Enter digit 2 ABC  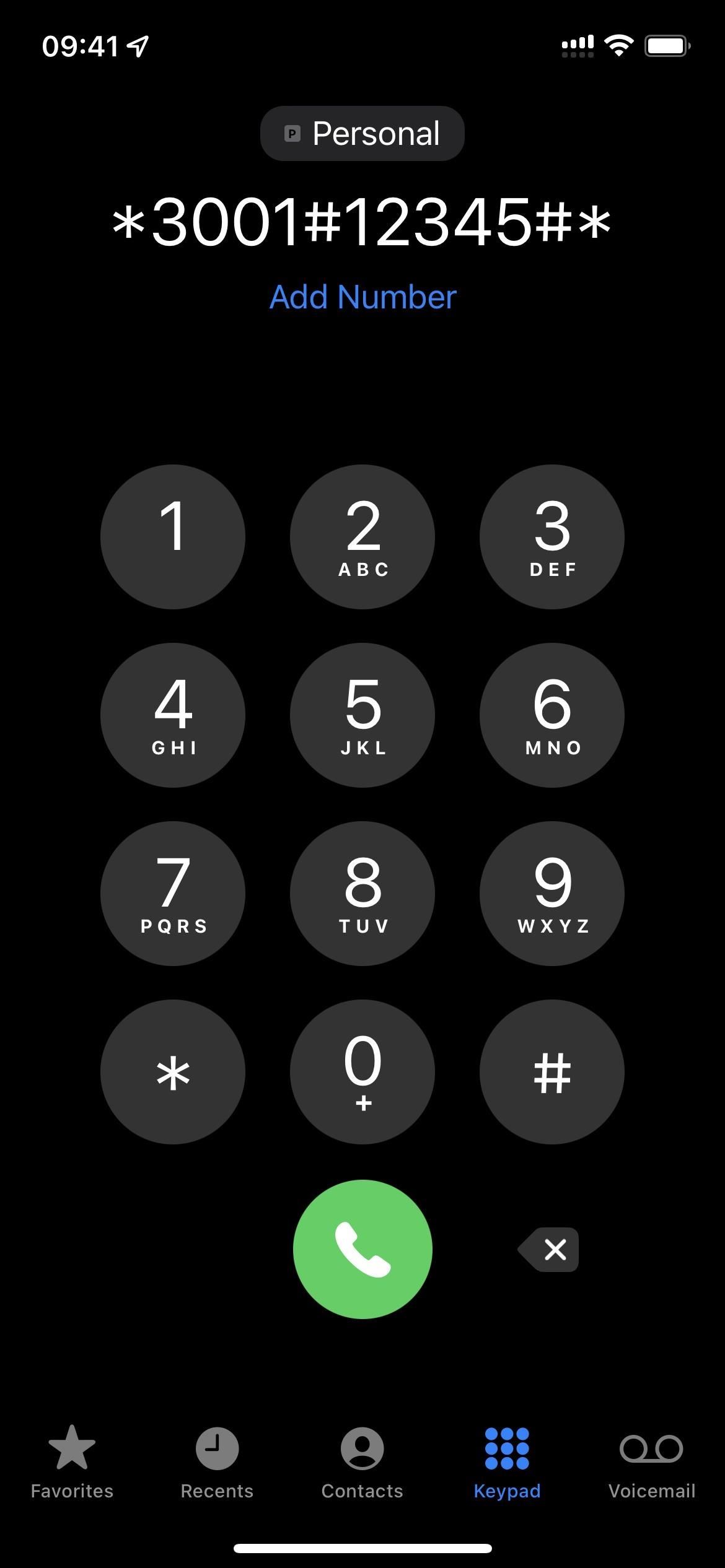pyautogui.click(x=362, y=537)
